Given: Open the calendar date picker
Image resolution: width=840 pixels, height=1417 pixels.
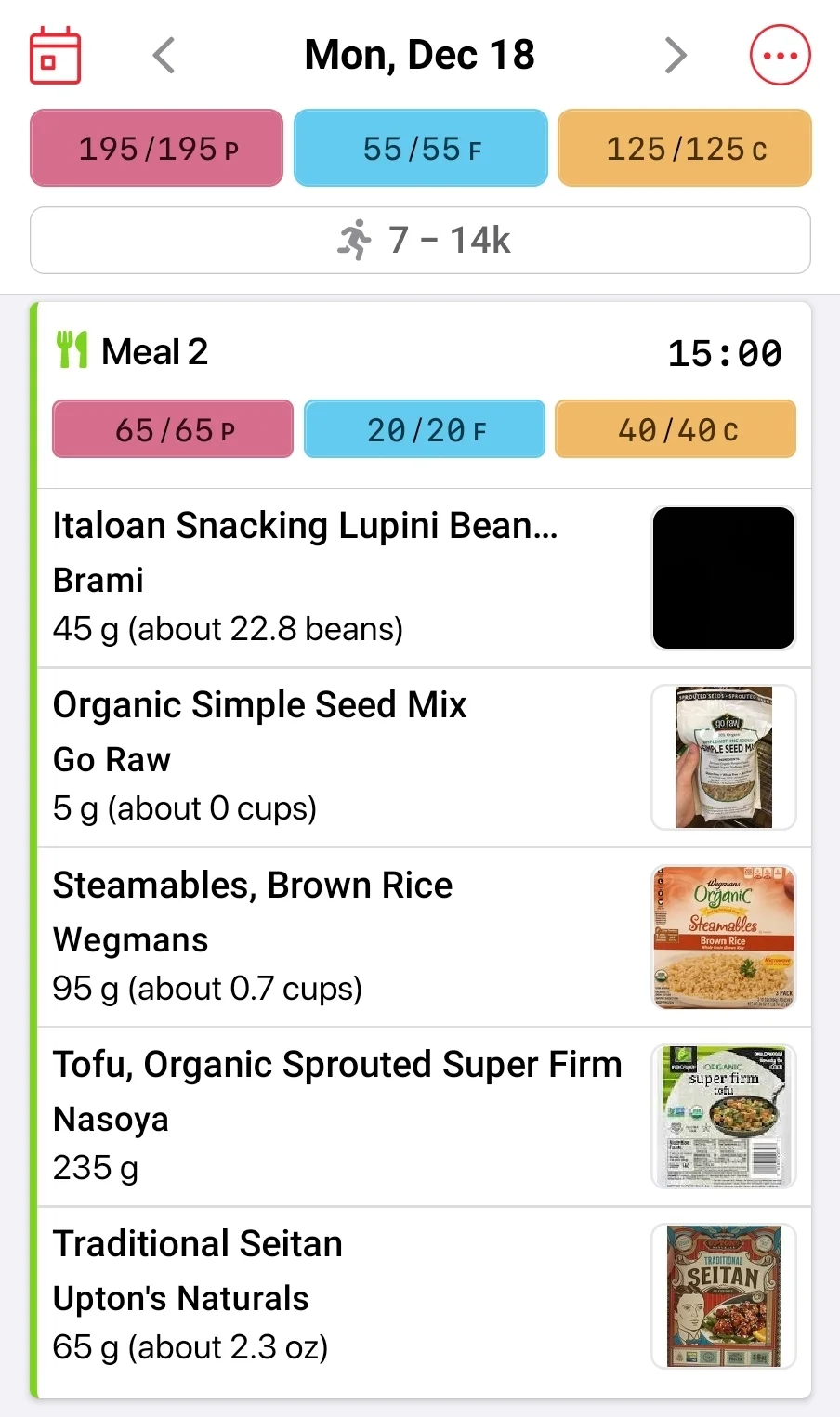Looking at the screenshot, I should tap(55, 56).
